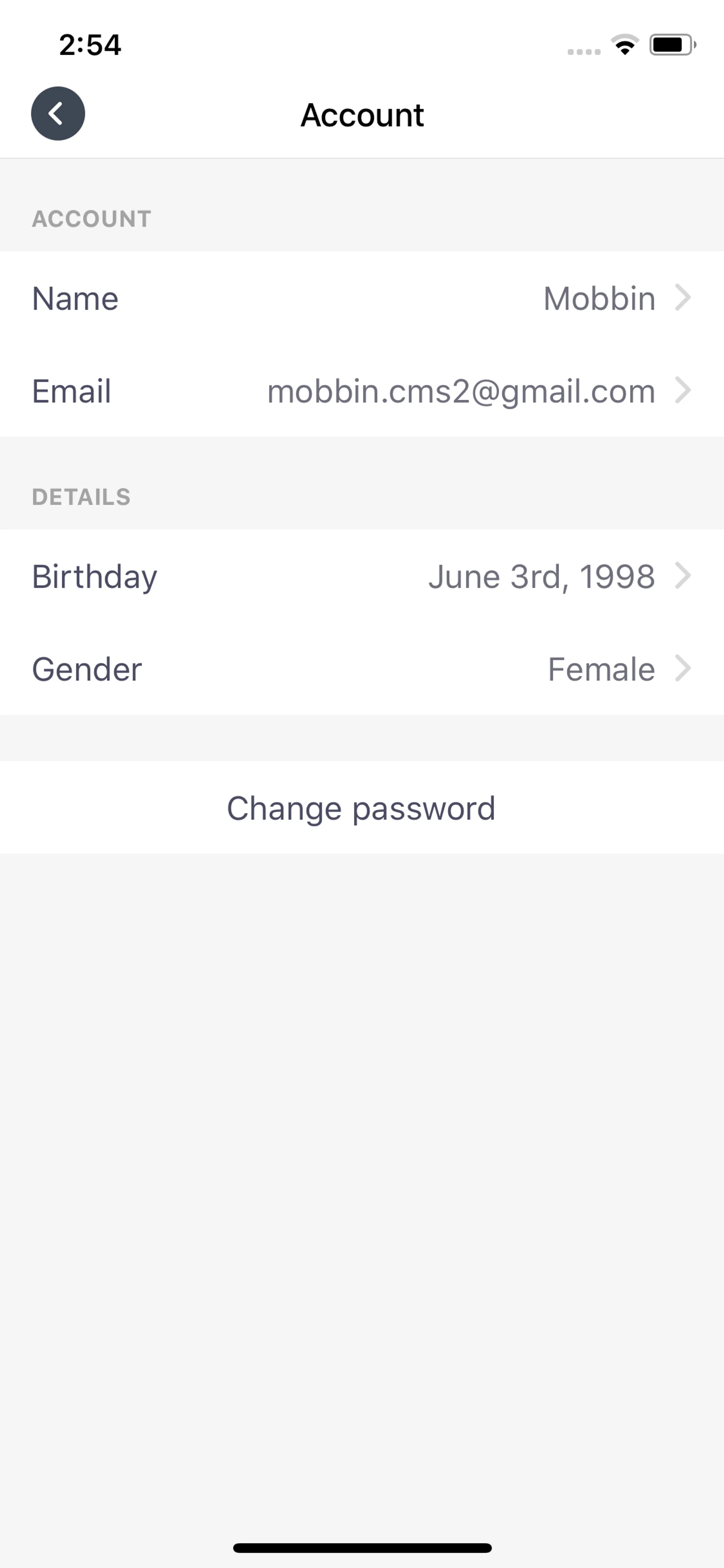Open the Birthday setting

pyautogui.click(x=361, y=576)
